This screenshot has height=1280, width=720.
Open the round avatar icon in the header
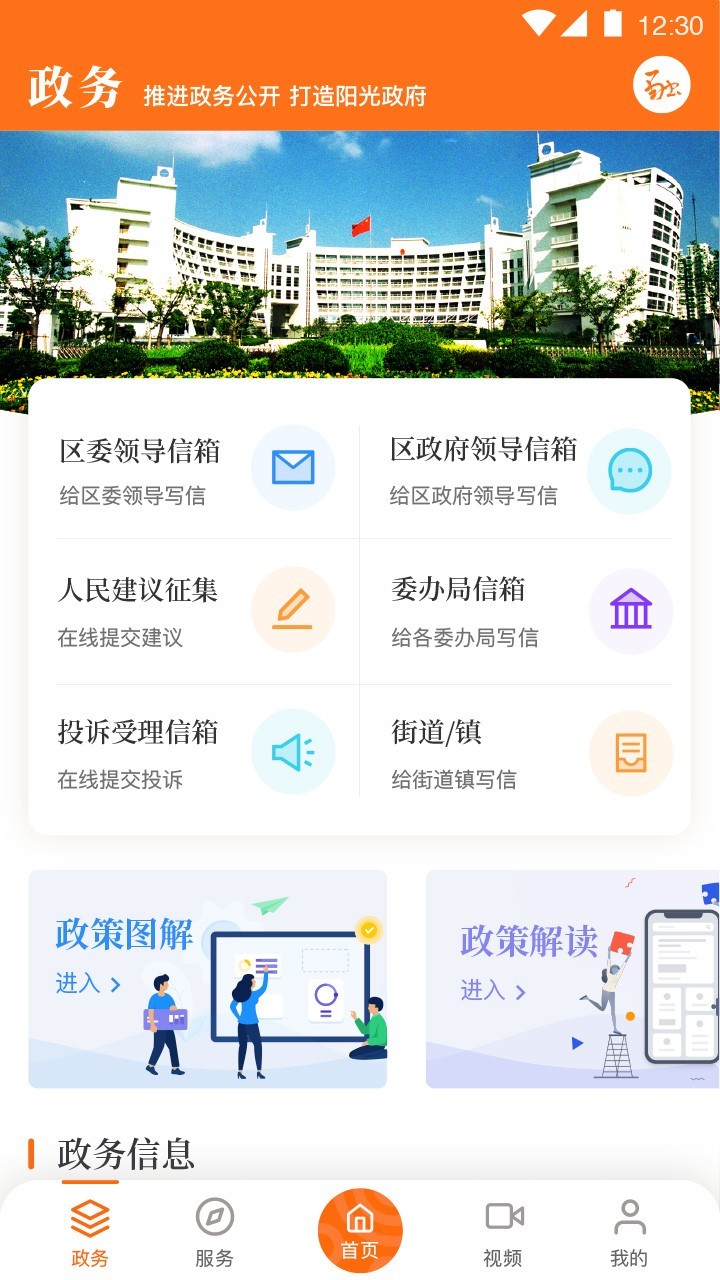[662, 86]
